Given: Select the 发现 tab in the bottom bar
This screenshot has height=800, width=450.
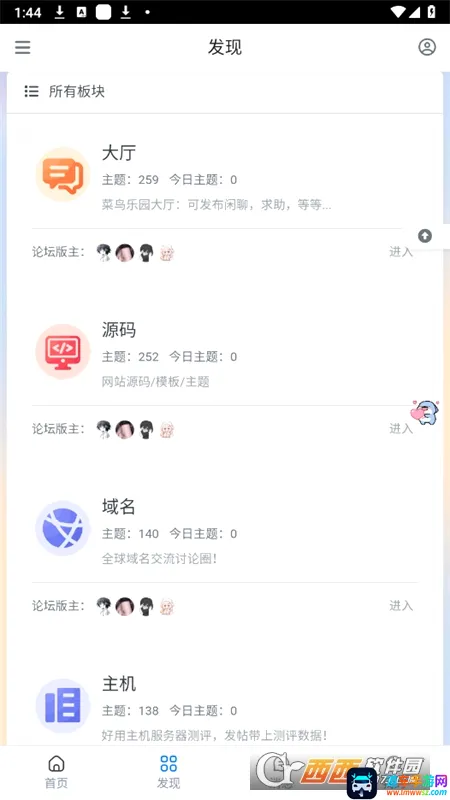Looking at the screenshot, I should tap(168, 772).
